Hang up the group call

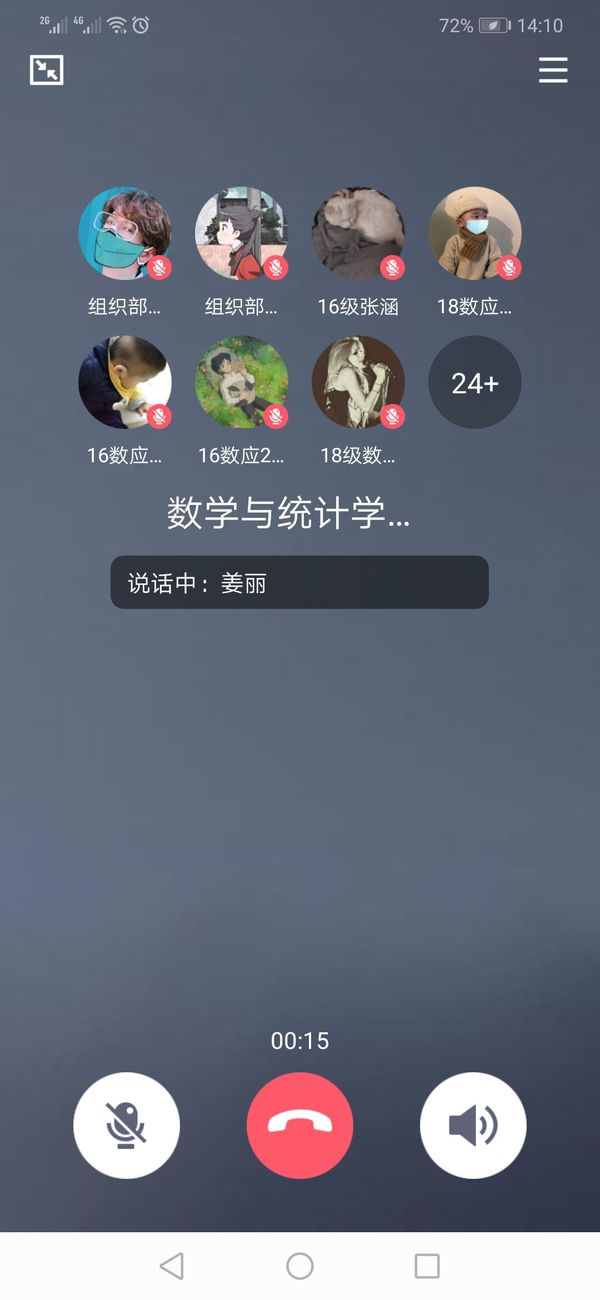(300, 1125)
